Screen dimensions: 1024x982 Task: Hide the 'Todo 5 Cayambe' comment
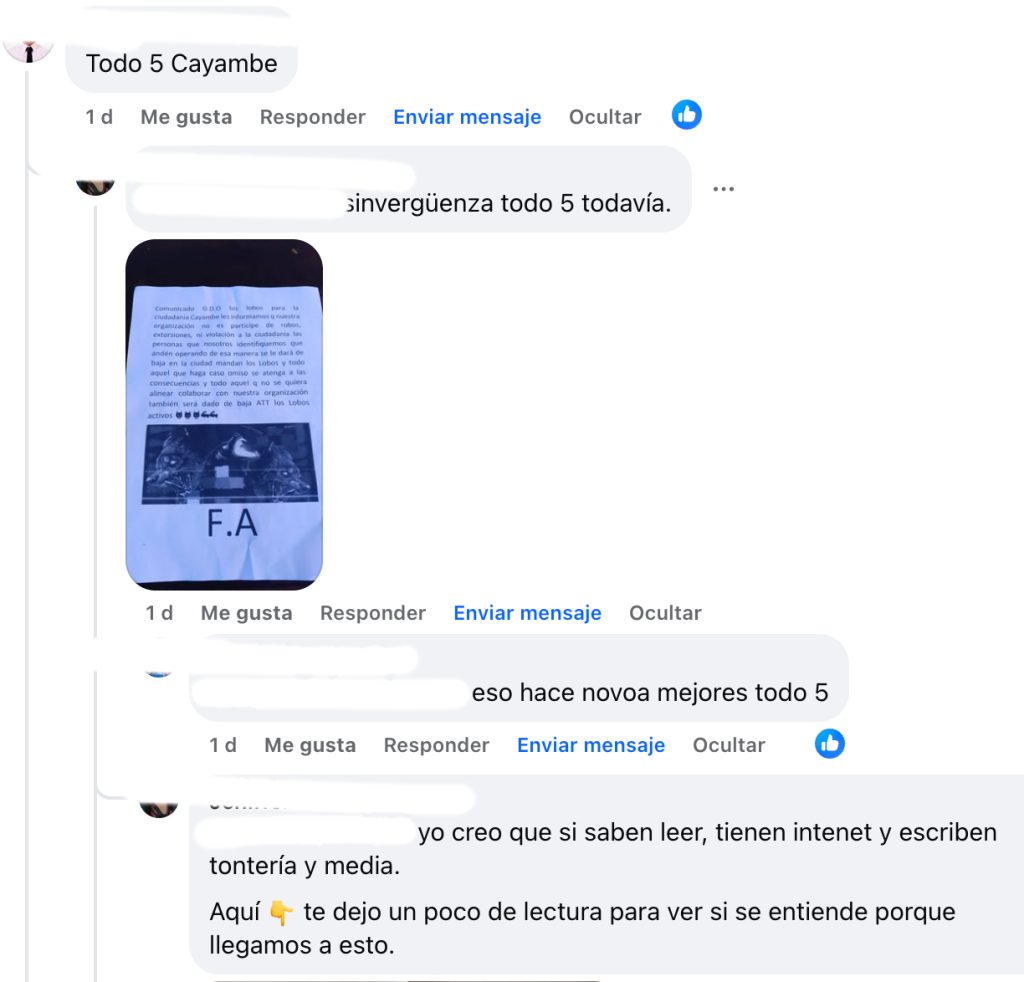coord(604,117)
